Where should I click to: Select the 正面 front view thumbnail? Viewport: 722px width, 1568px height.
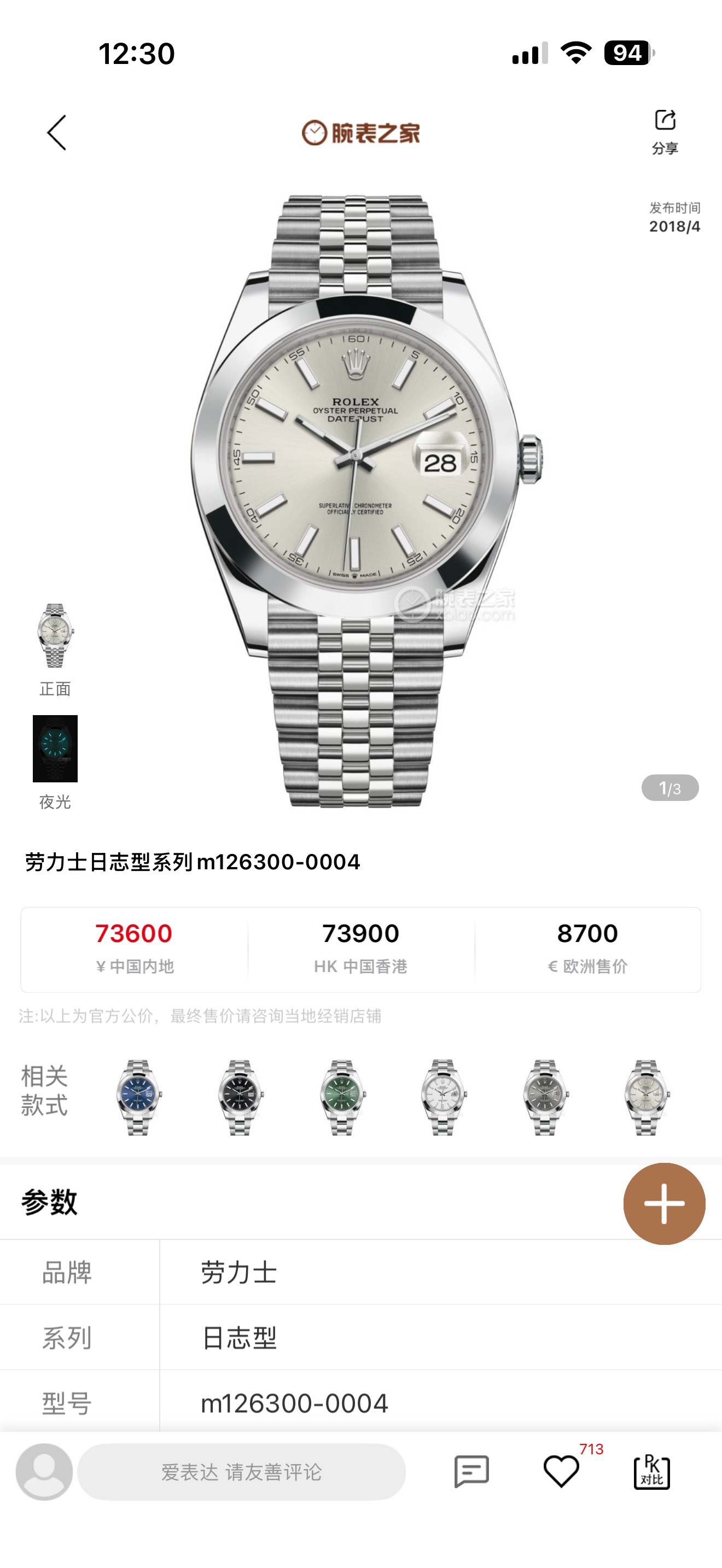(x=55, y=636)
